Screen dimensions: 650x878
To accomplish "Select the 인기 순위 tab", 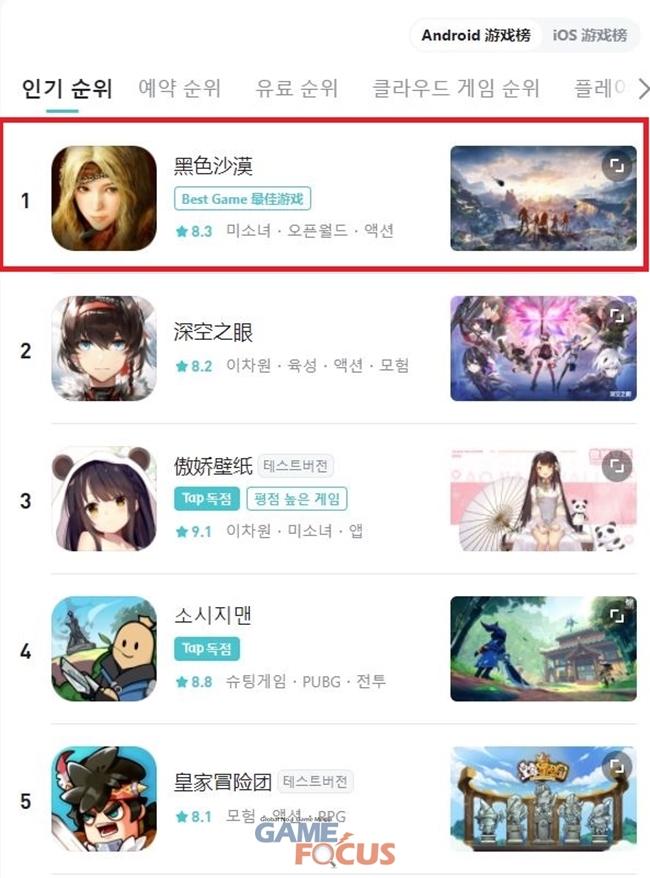I will click(67, 88).
